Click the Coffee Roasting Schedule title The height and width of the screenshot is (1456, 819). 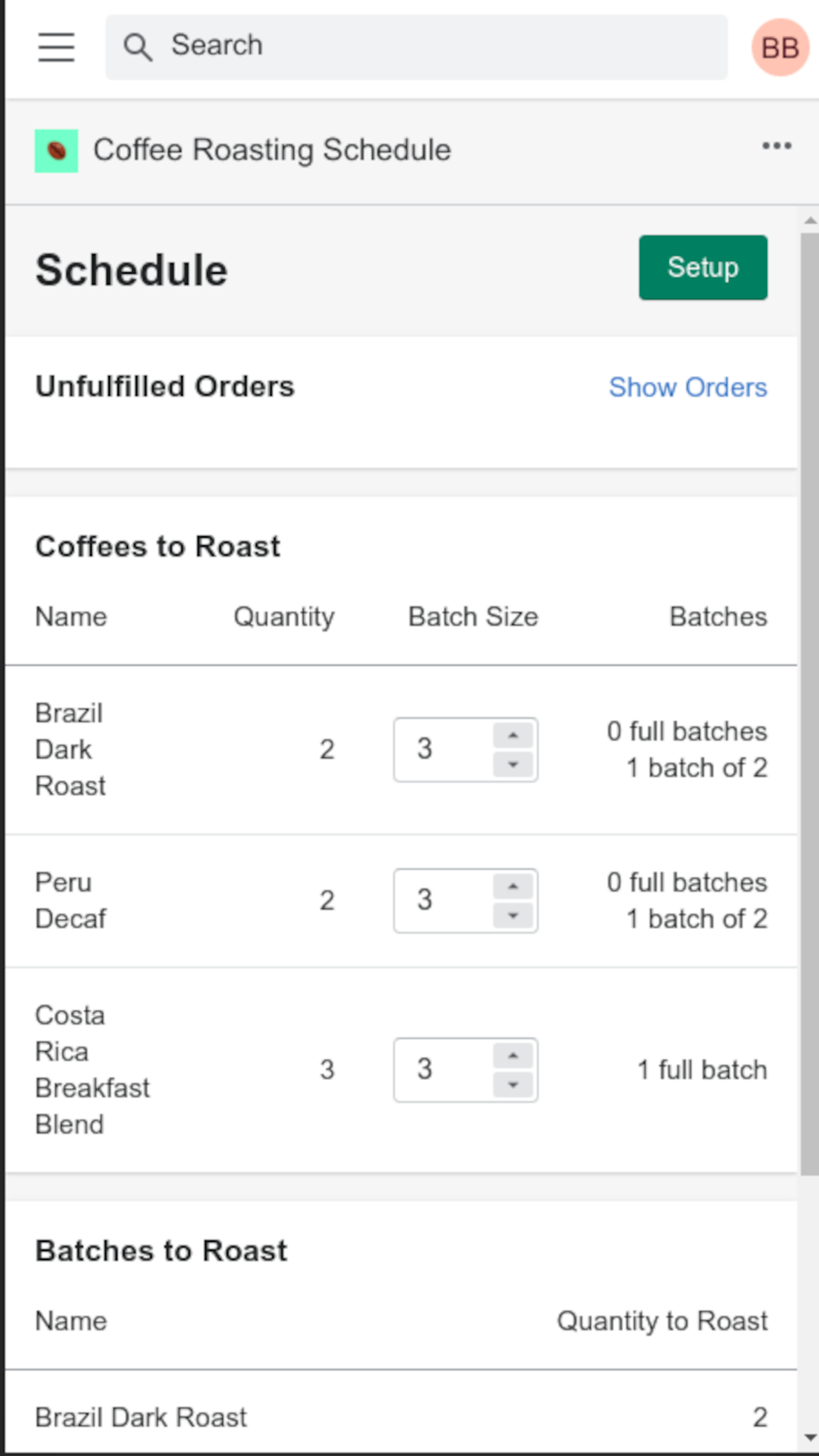[x=271, y=149]
